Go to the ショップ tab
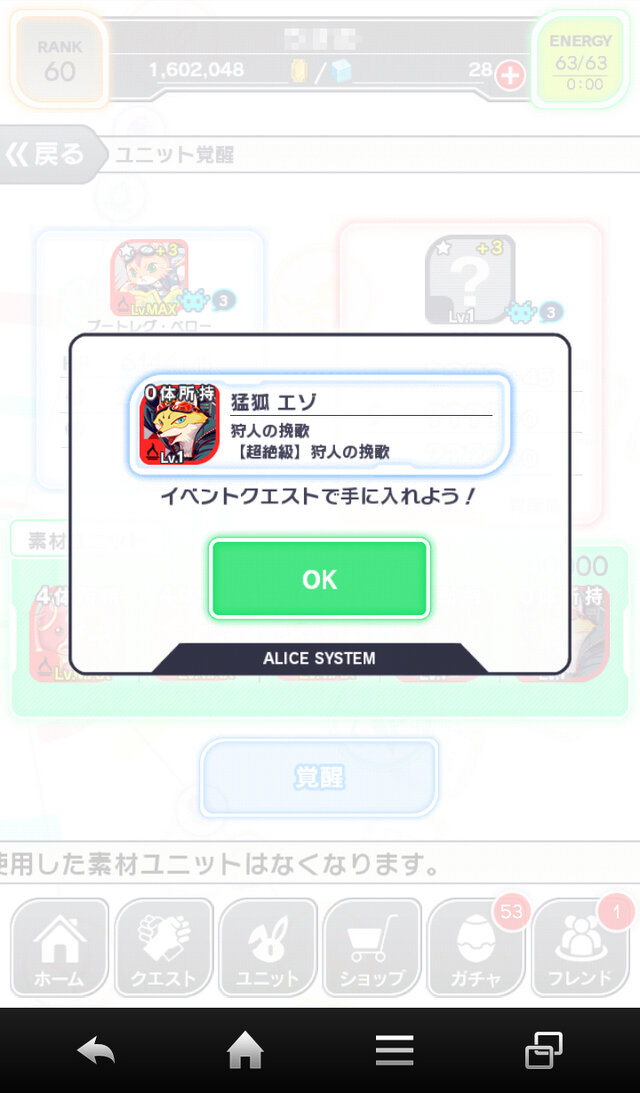 [372, 948]
